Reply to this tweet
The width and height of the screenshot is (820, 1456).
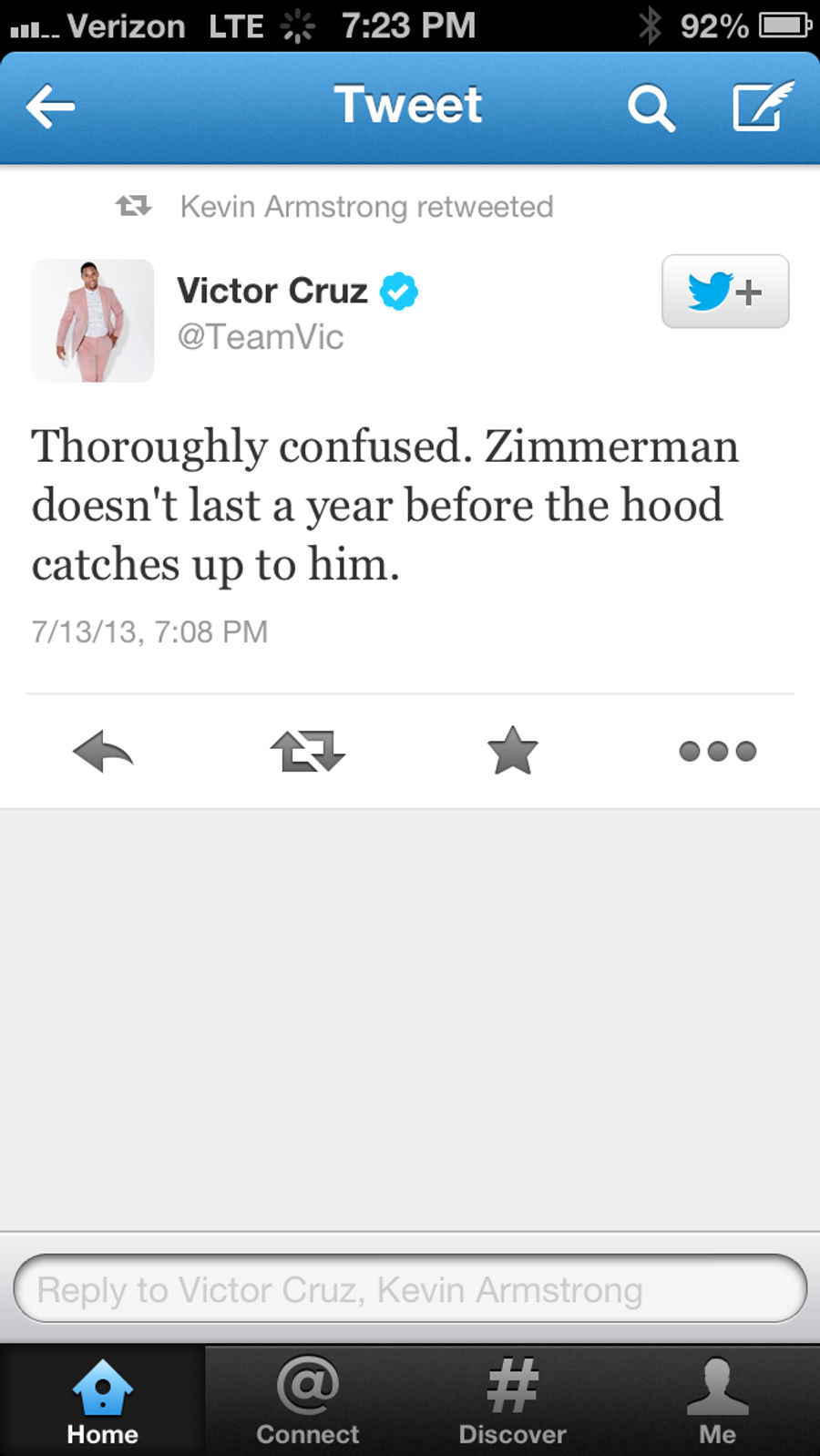pyautogui.click(x=103, y=752)
